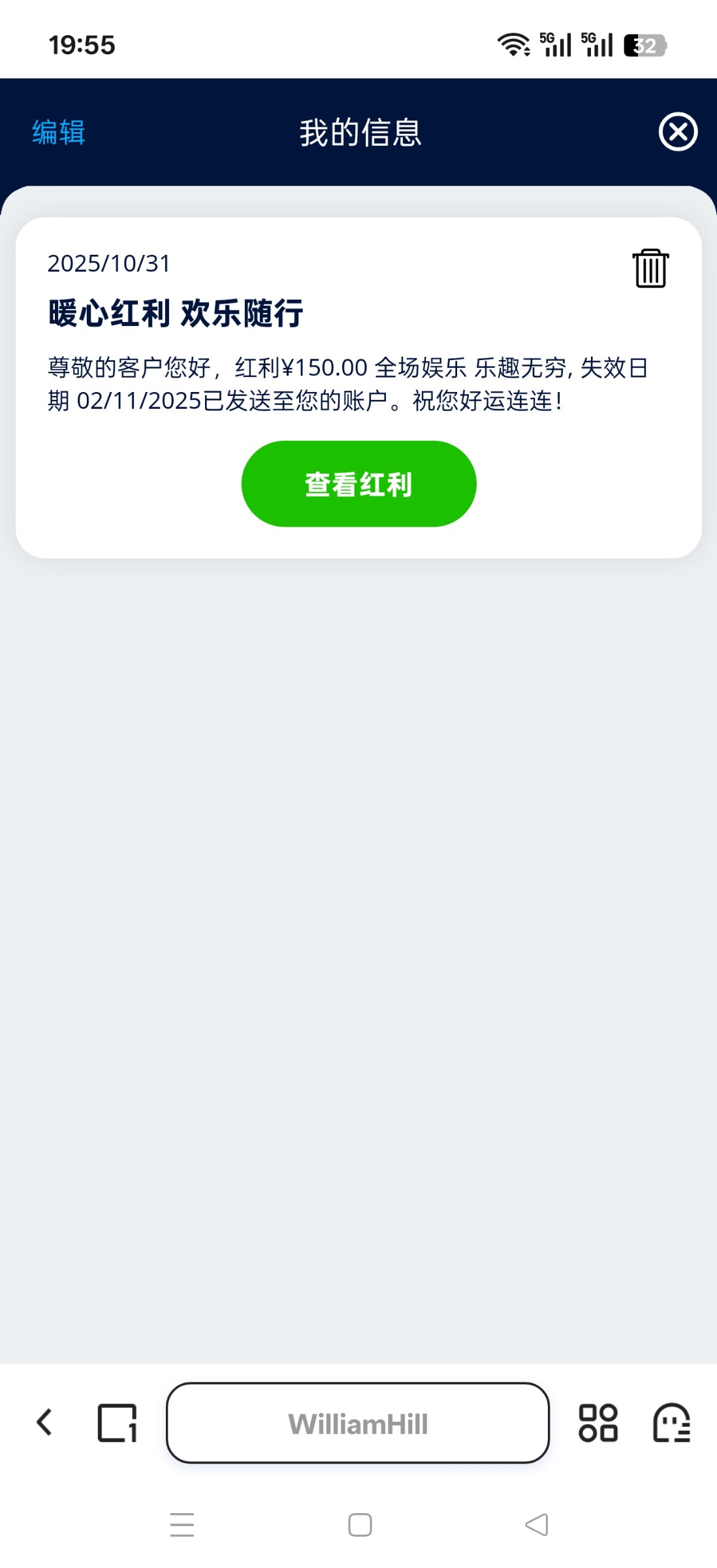
Task: Tap the WilliamHill address bar
Action: coord(358,1423)
